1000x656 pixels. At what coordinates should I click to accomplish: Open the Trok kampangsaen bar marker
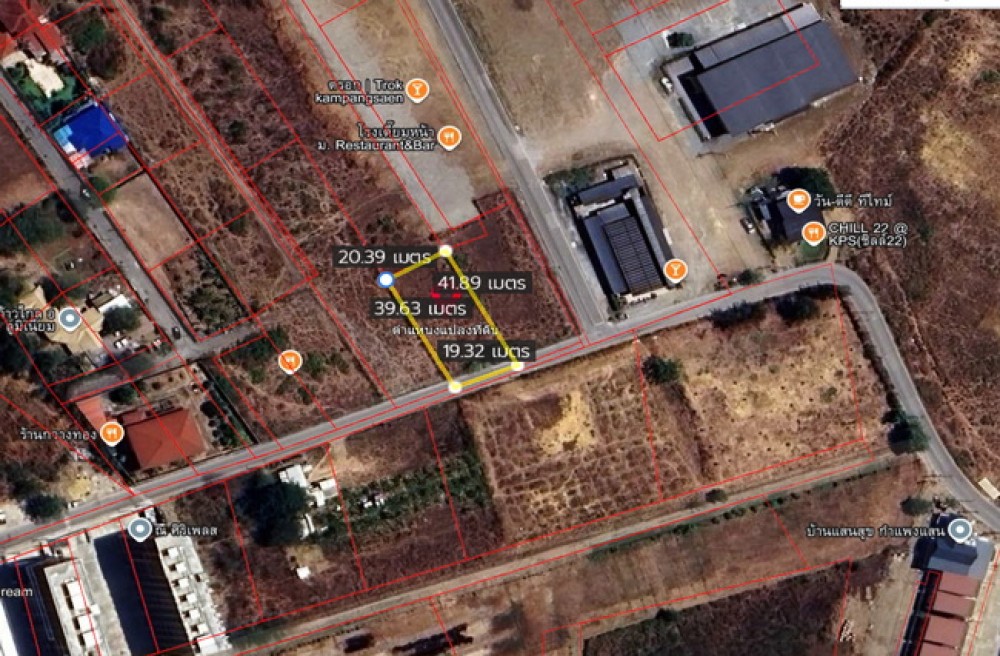click(x=418, y=89)
